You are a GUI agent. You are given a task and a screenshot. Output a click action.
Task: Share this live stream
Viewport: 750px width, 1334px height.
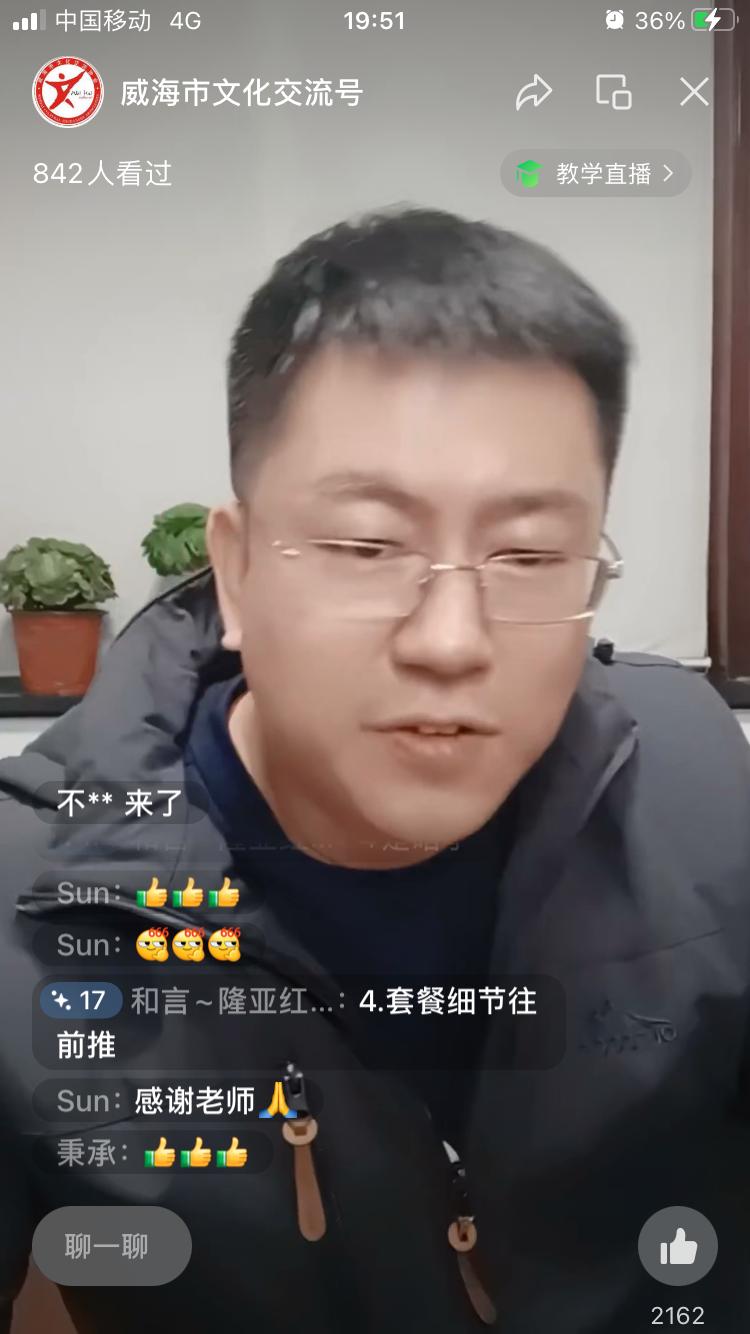tap(534, 93)
